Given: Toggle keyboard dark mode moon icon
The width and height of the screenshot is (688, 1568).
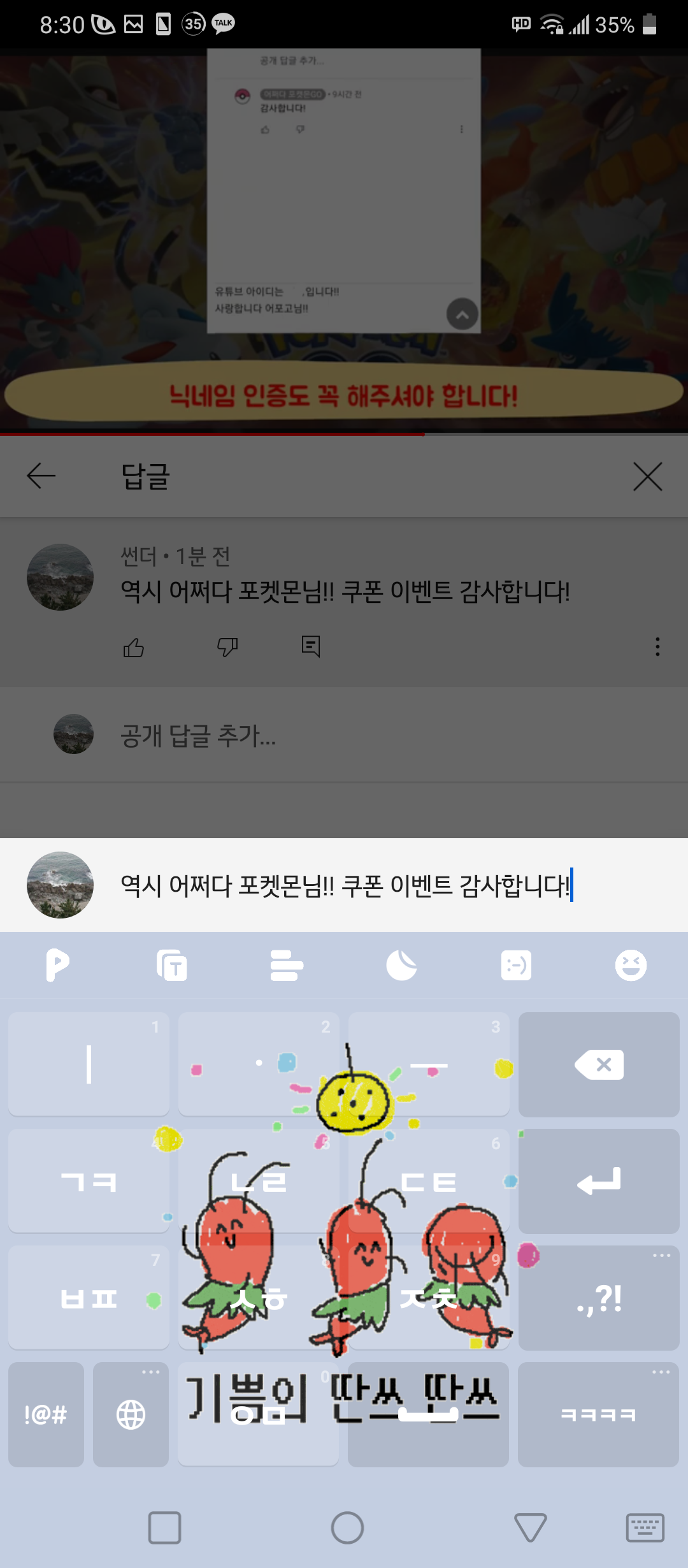Looking at the screenshot, I should (401, 965).
